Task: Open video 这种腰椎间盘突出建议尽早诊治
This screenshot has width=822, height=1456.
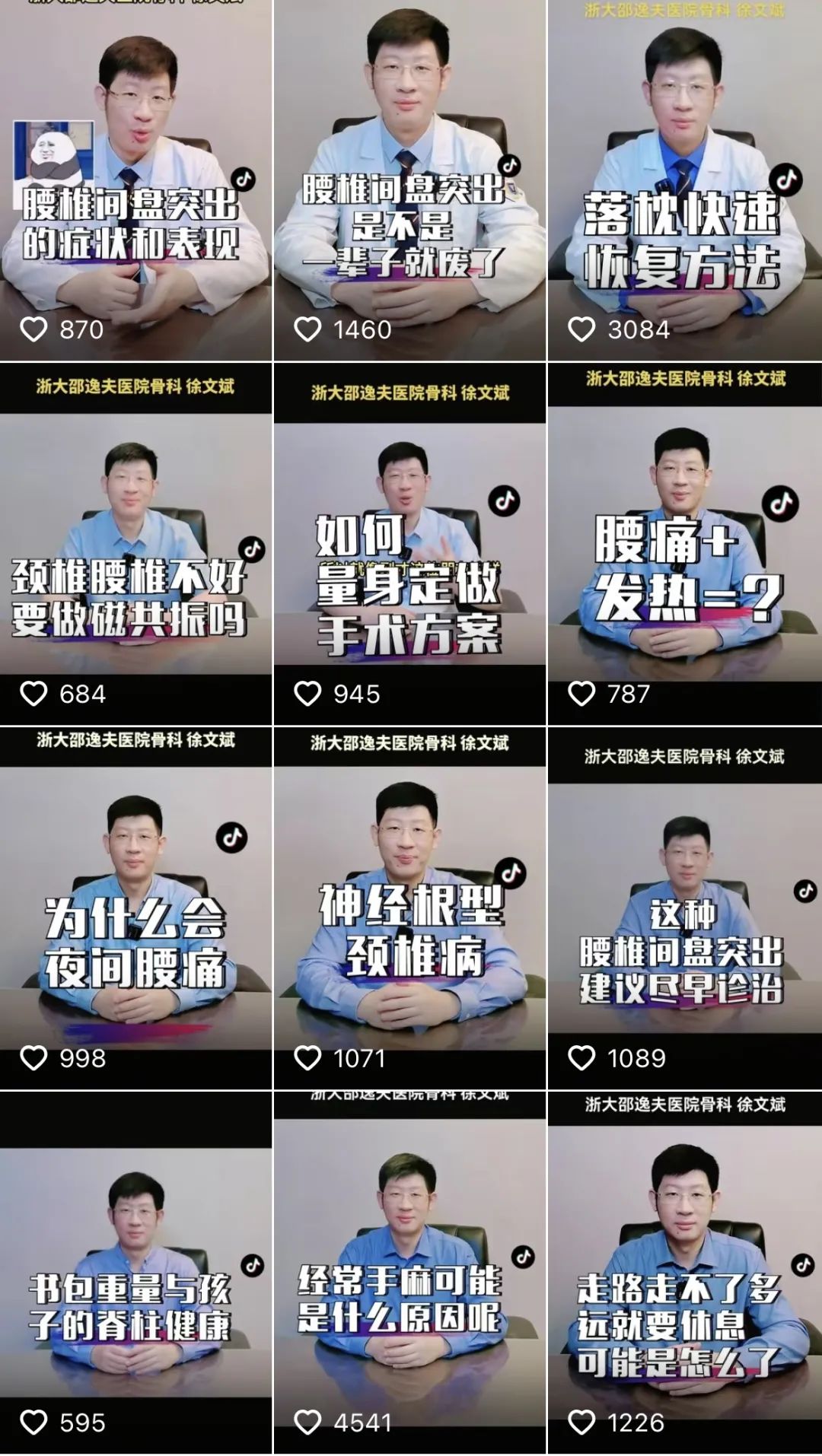Action: click(684, 907)
